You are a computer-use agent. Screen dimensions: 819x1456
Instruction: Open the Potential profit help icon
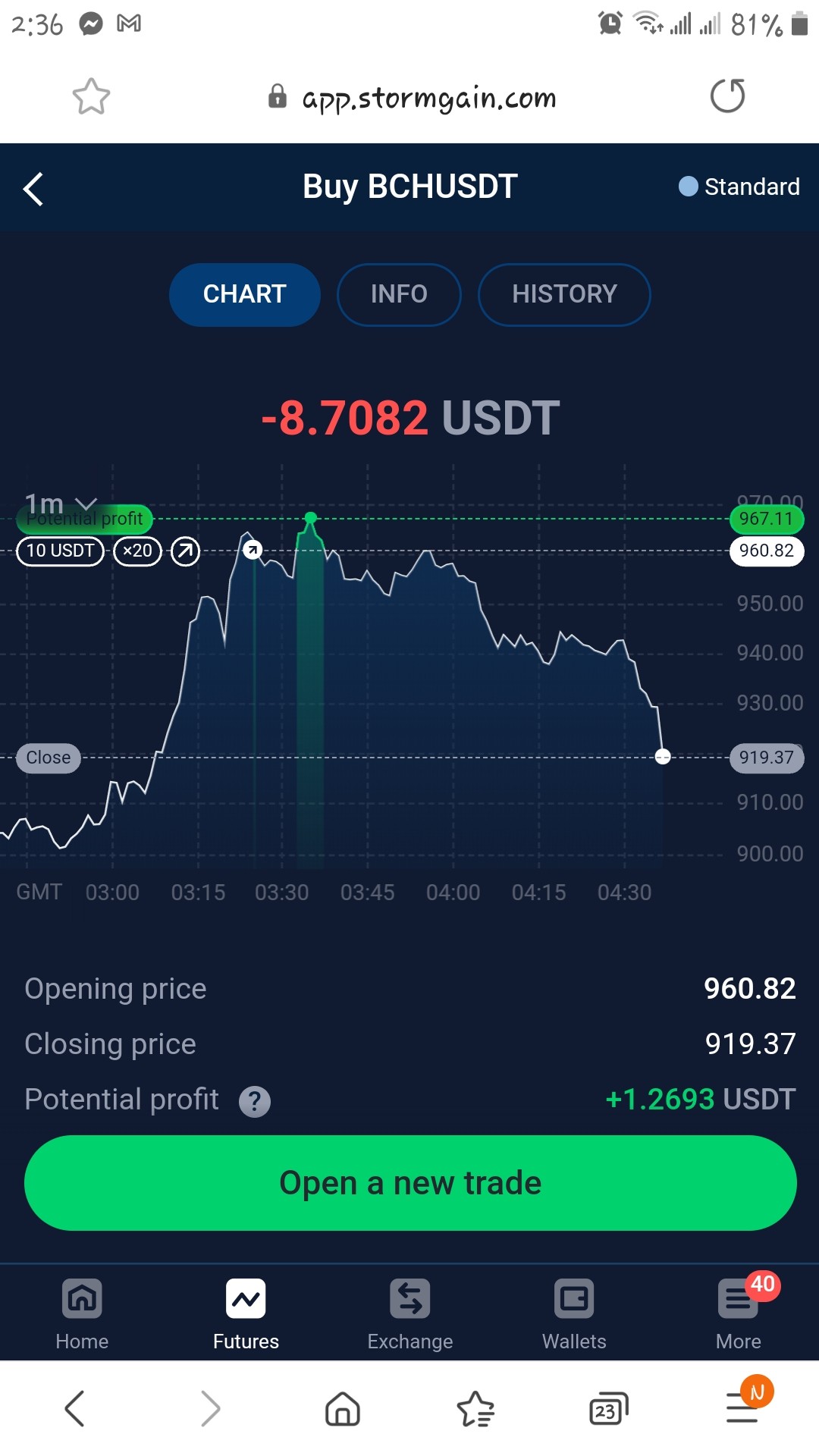click(255, 1101)
